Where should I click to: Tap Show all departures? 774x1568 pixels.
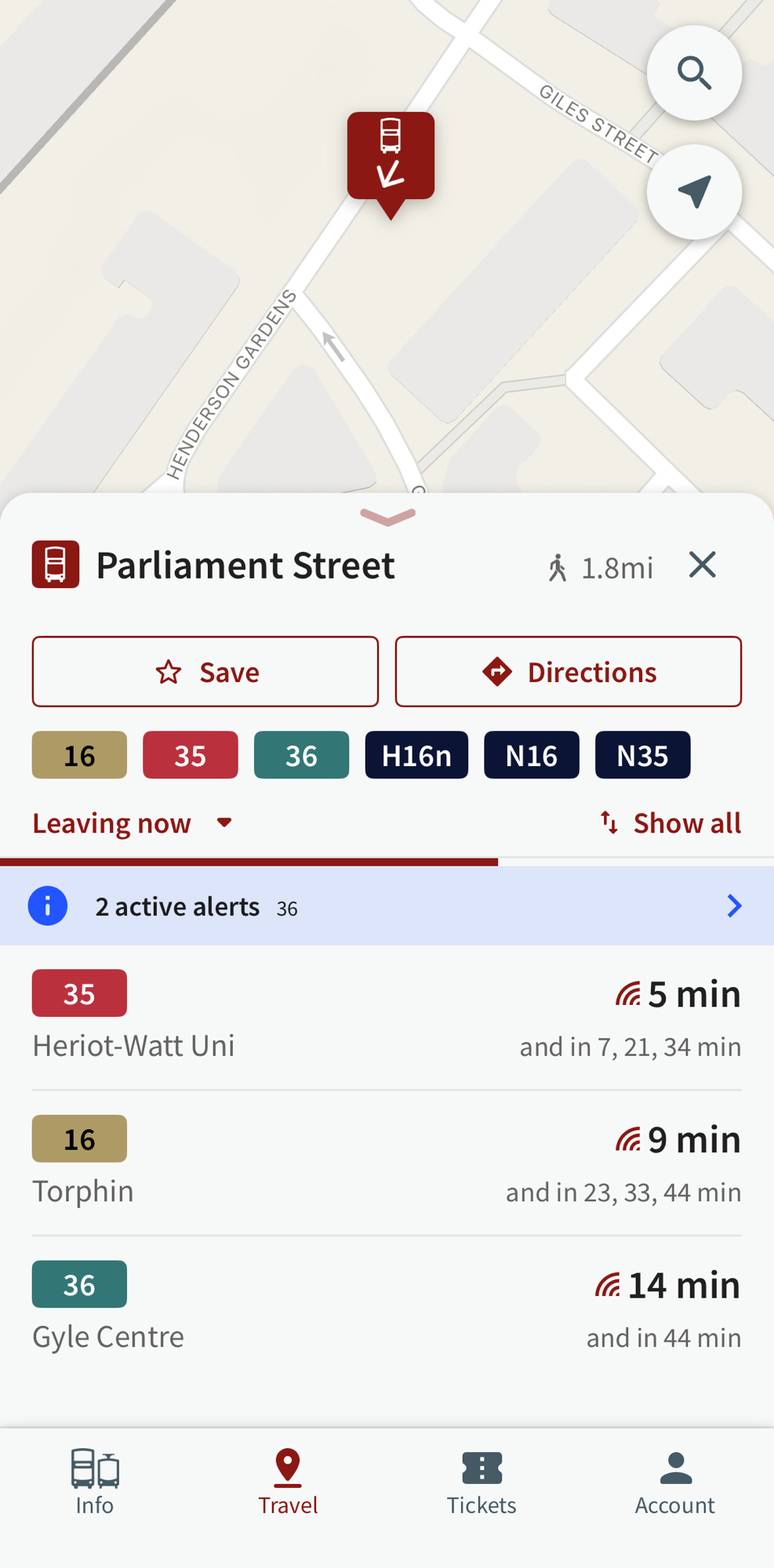point(671,823)
